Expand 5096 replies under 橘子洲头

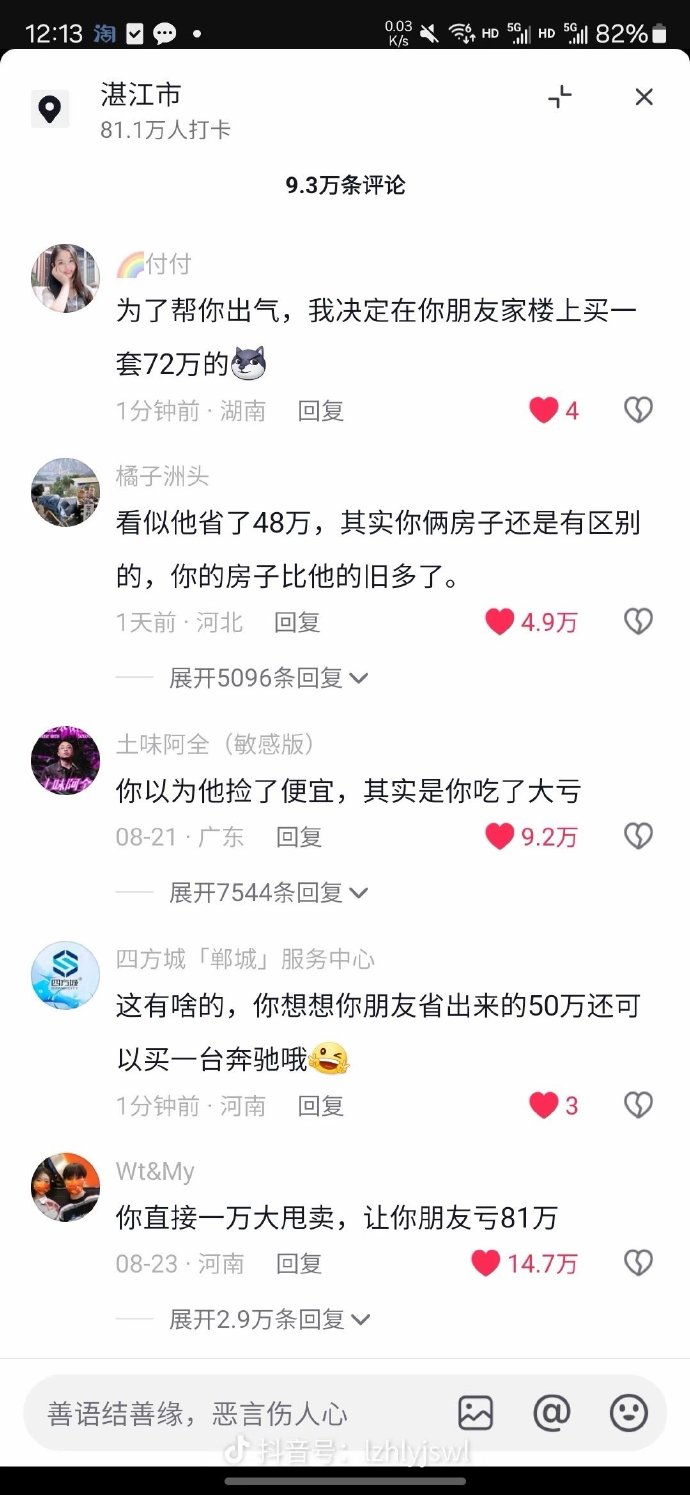click(x=267, y=678)
